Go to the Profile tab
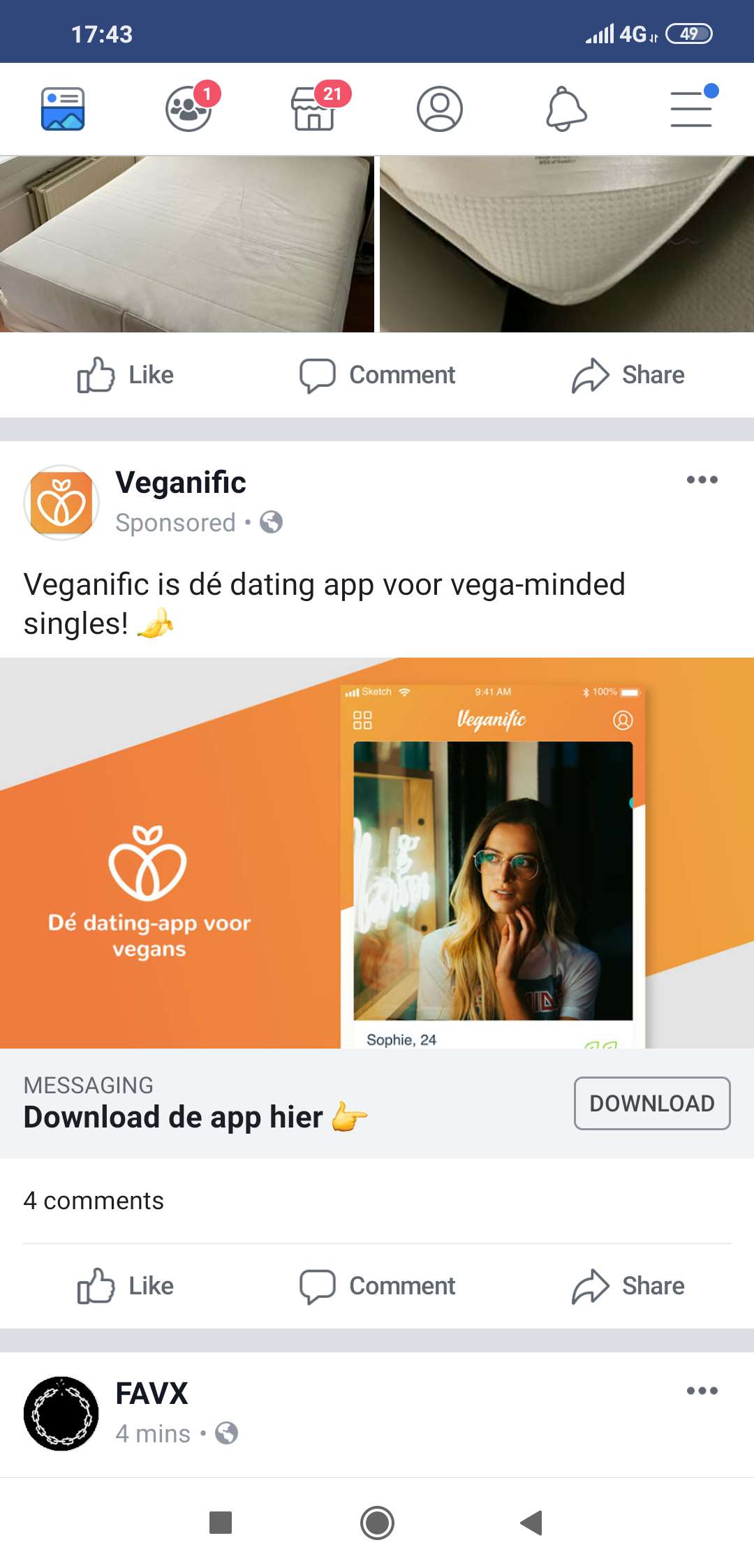The width and height of the screenshot is (754, 1568). (x=440, y=109)
